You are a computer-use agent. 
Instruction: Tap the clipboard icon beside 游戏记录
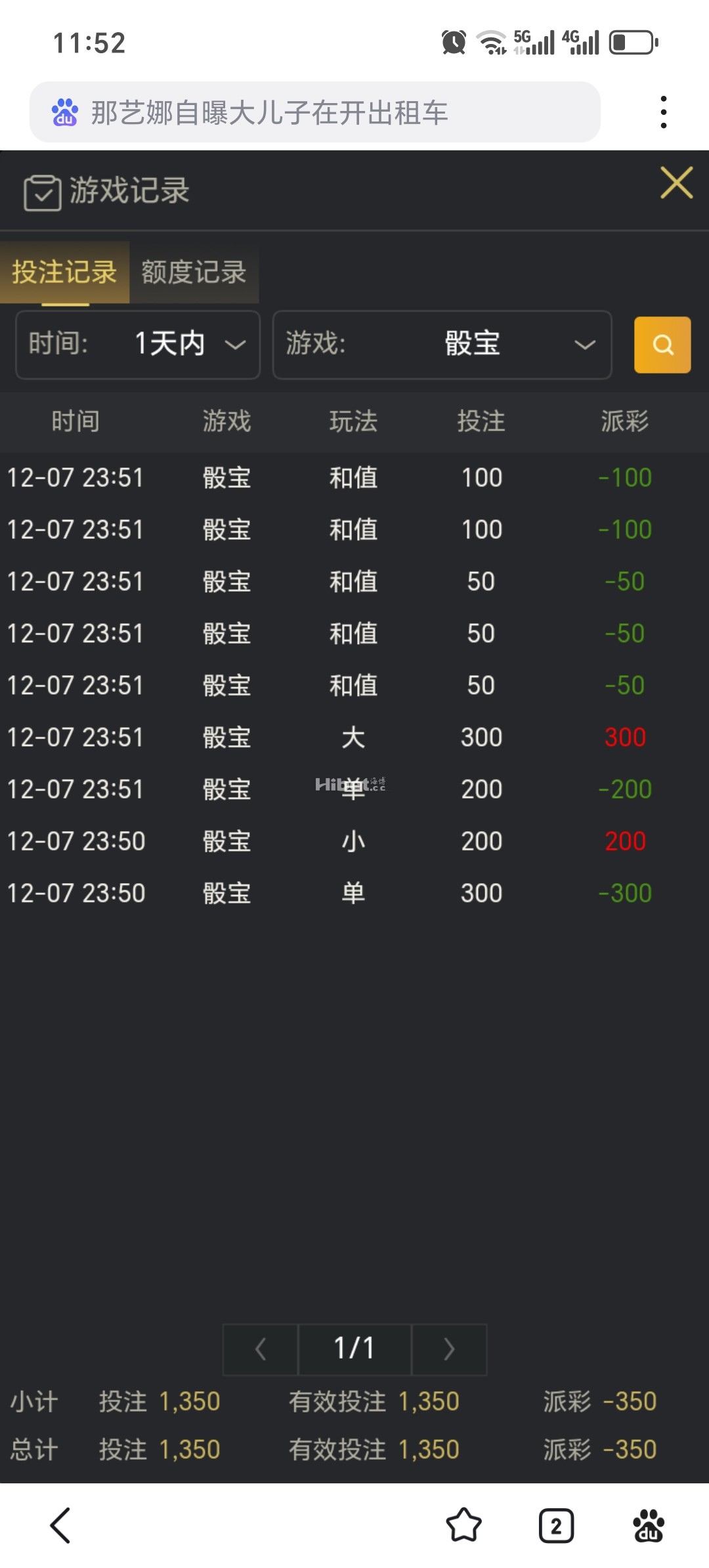41,191
